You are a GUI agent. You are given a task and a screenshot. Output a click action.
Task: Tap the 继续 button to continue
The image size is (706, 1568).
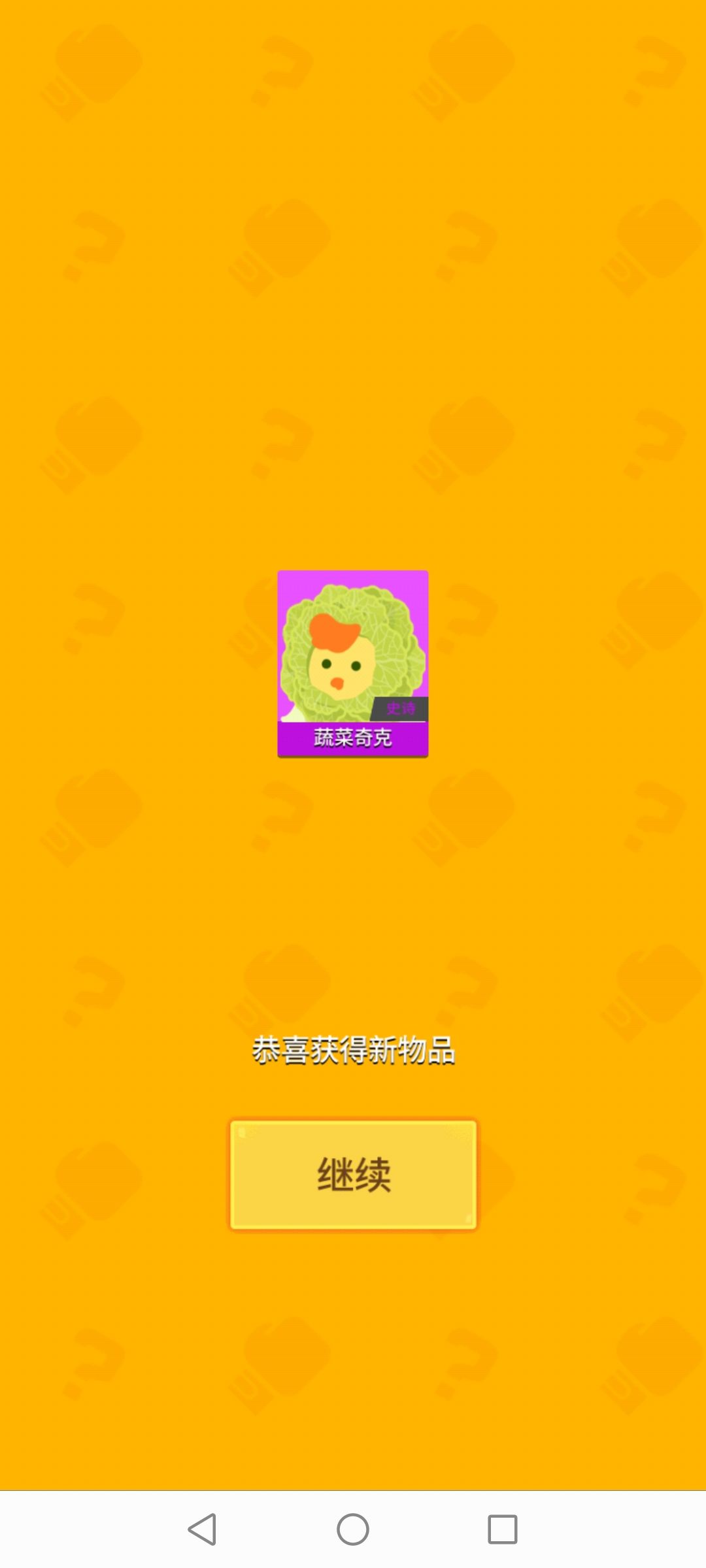tap(353, 1175)
